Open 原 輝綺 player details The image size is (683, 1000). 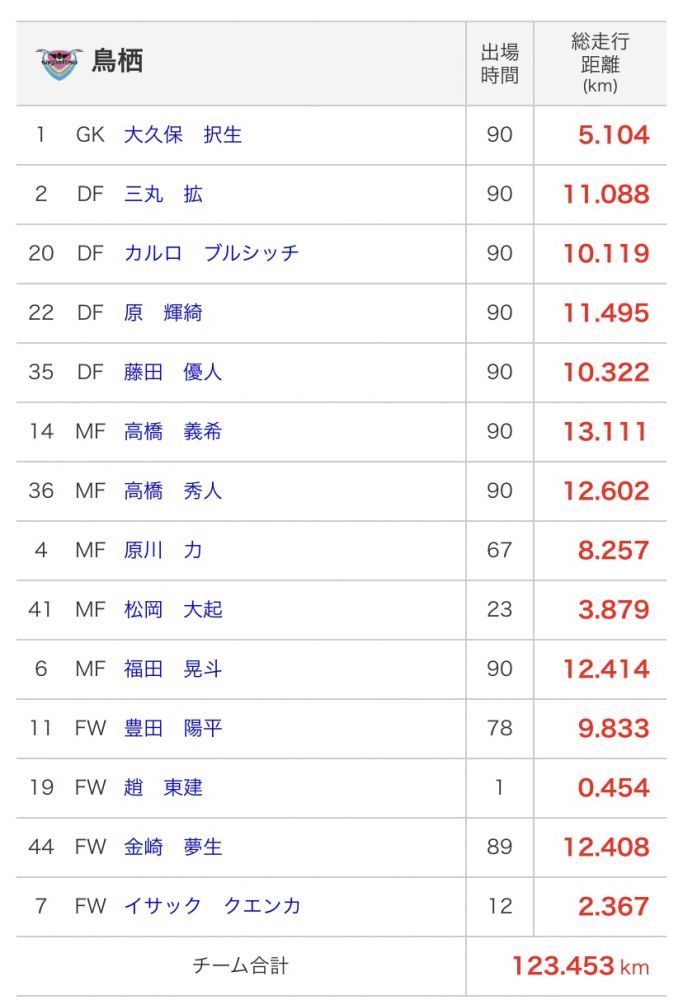point(163,313)
